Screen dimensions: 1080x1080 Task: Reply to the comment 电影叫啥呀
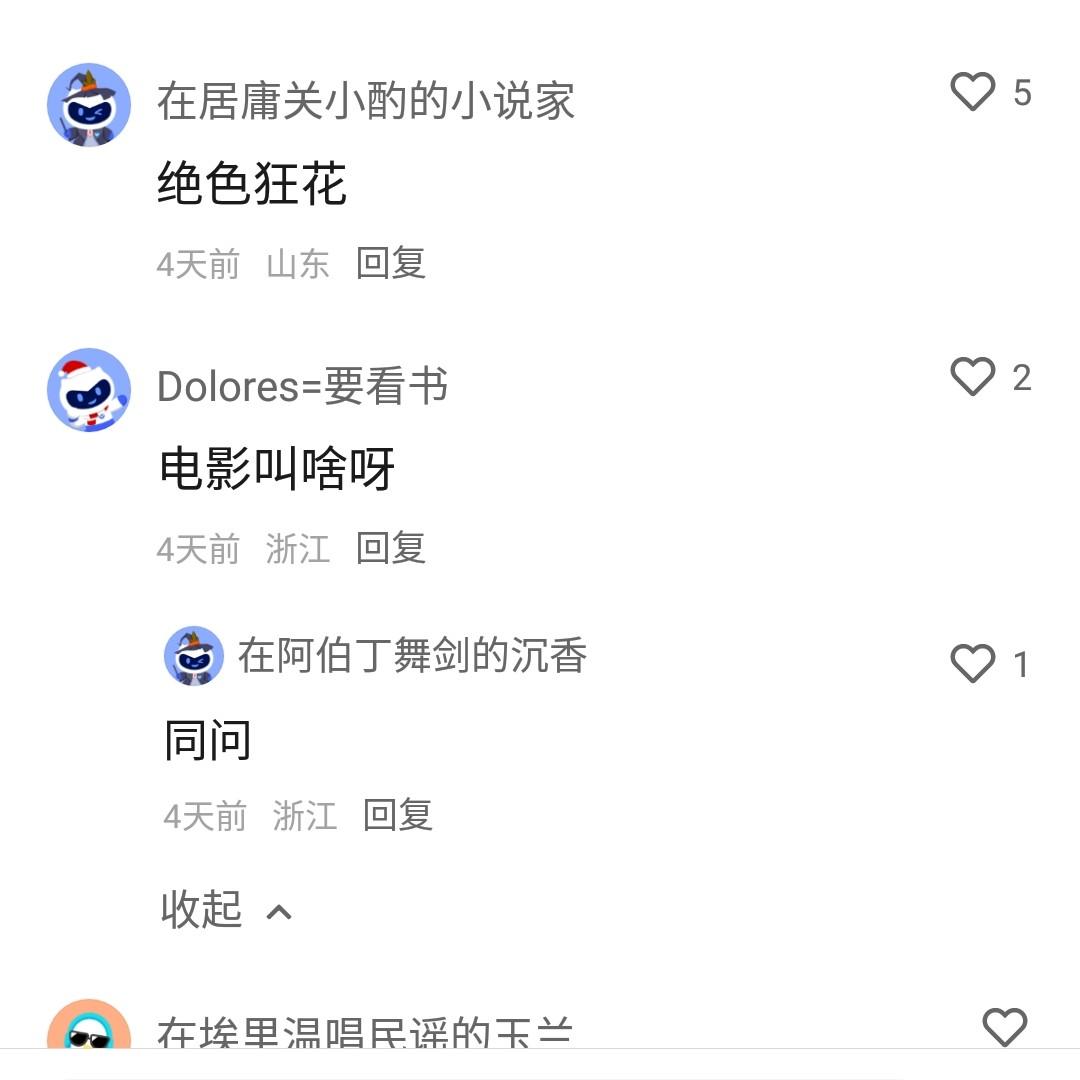(391, 548)
